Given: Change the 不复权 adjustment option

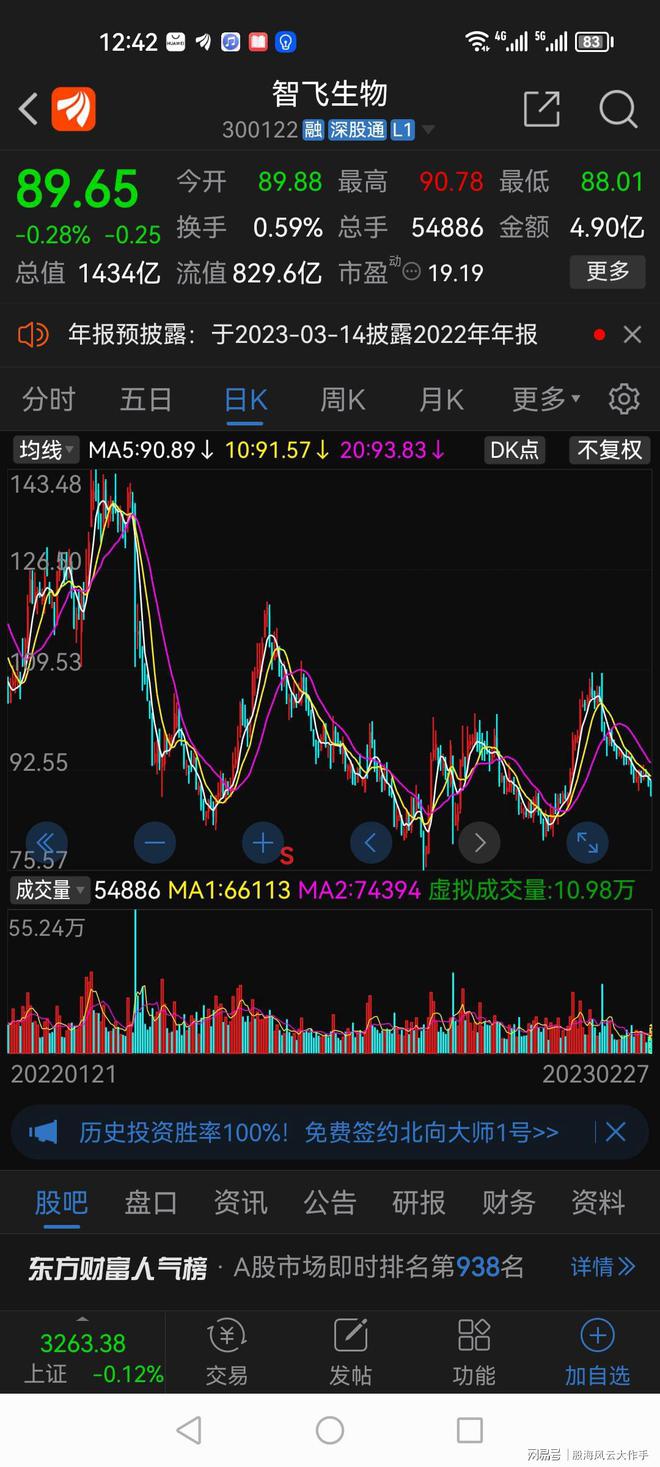Looking at the screenshot, I should 609,450.
